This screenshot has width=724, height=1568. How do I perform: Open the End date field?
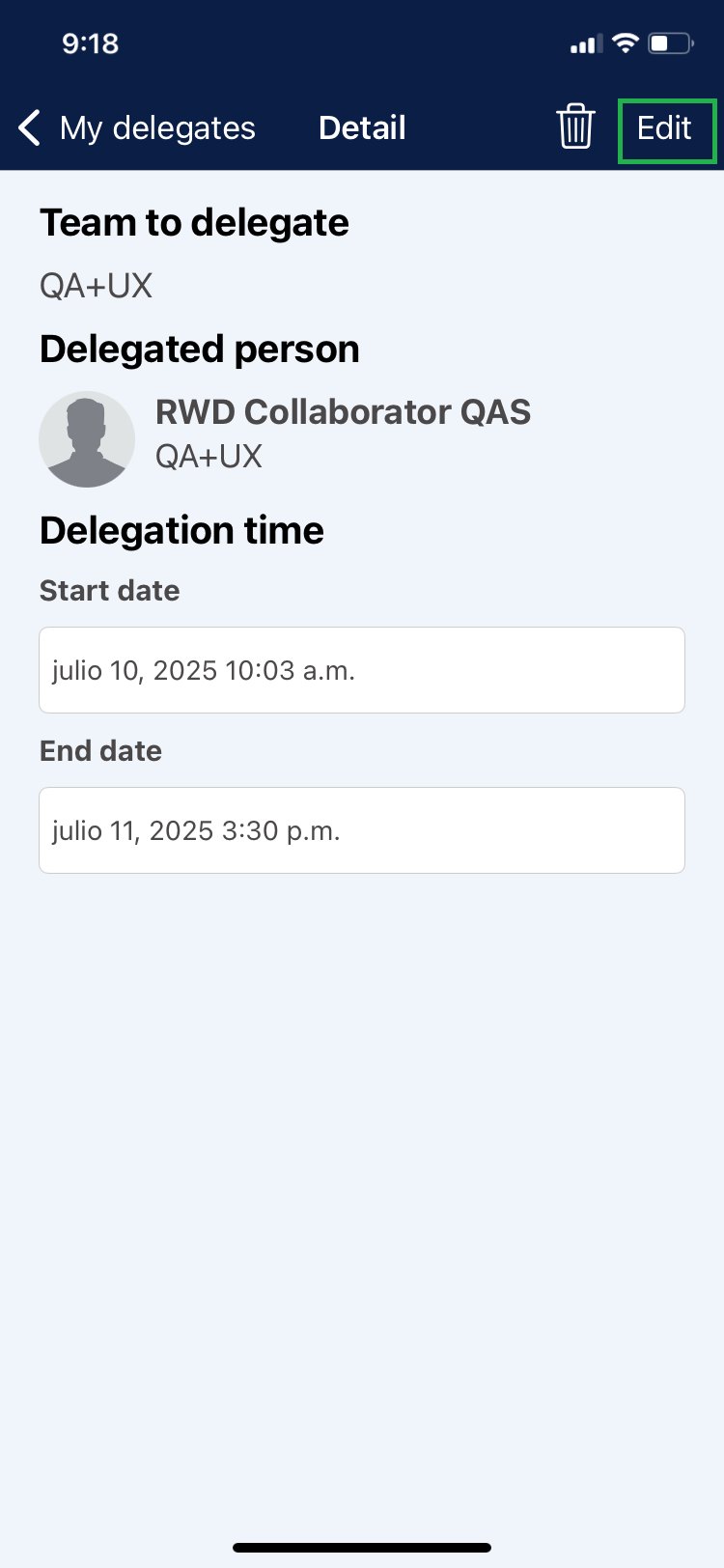[x=362, y=830]
